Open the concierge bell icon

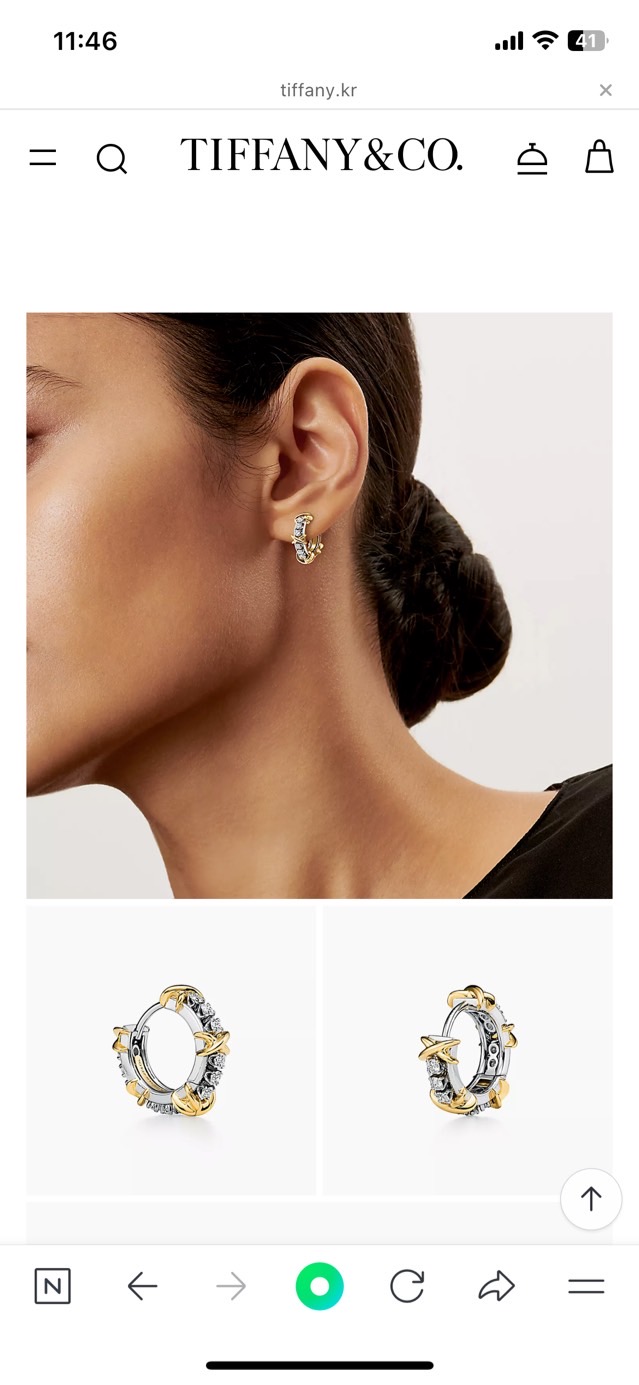click(x=532, y=158)
